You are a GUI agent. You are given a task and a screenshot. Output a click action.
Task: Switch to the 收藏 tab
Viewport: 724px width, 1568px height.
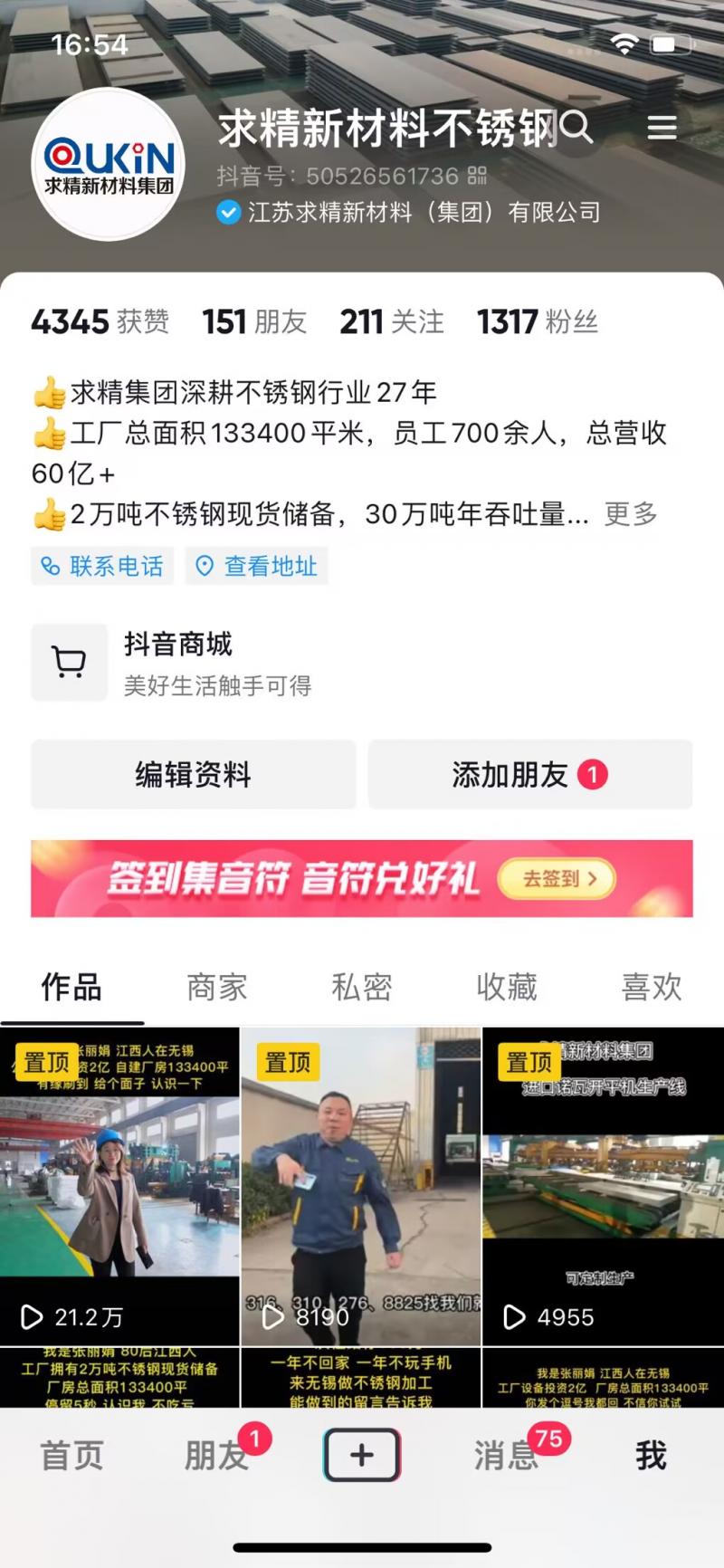point(506,988)
